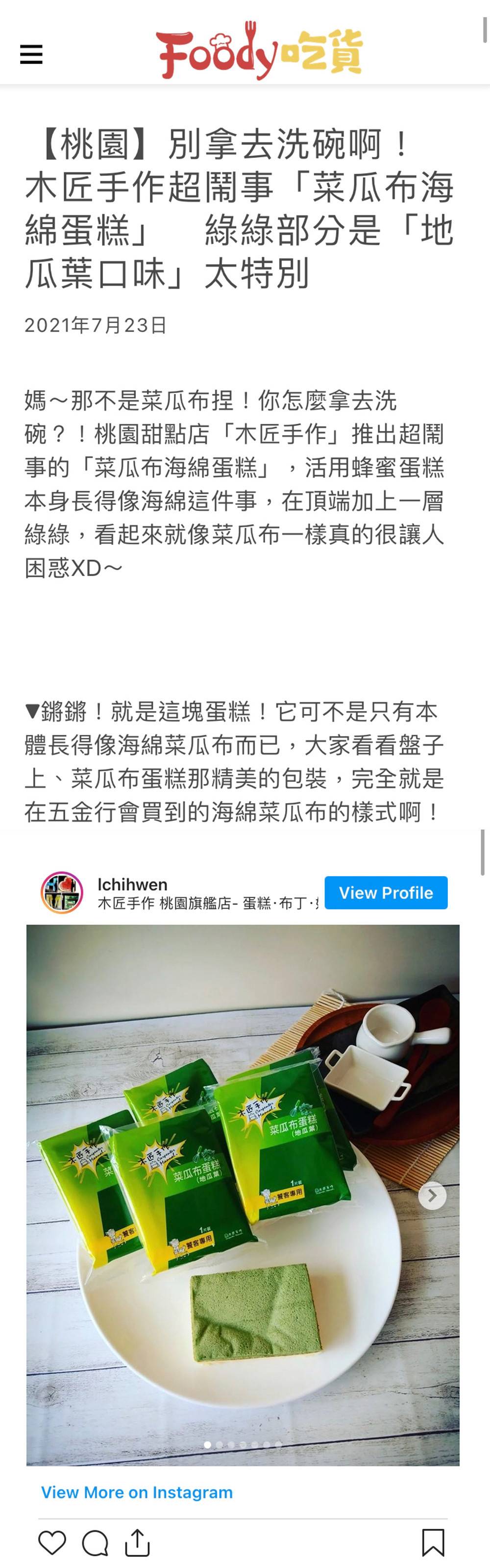This screenshot has height=1568, width=490.
Task: Like the embedded Instagram post
Action: click(52, 1543)
